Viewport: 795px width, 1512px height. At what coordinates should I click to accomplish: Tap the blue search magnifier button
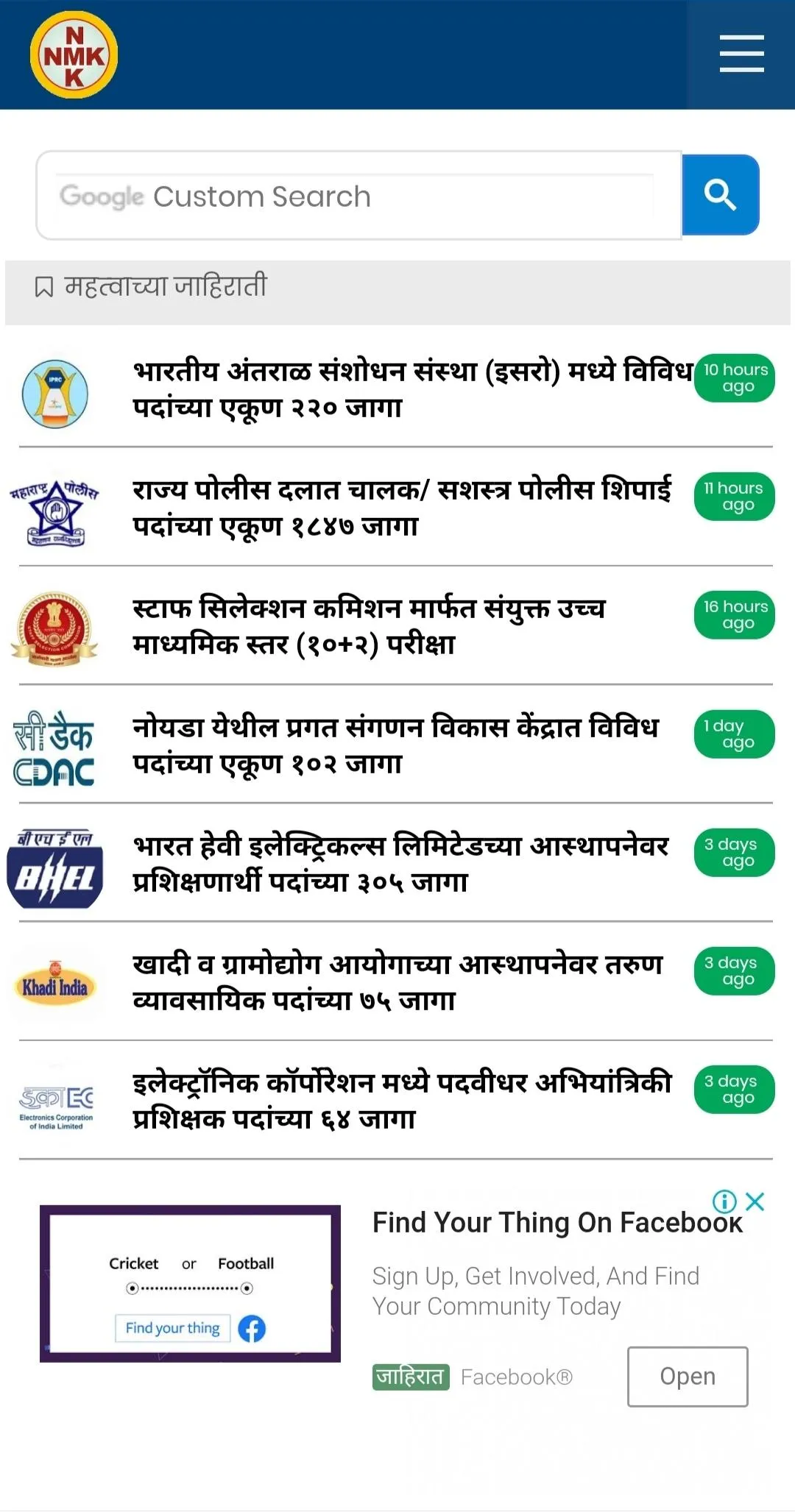721,195
